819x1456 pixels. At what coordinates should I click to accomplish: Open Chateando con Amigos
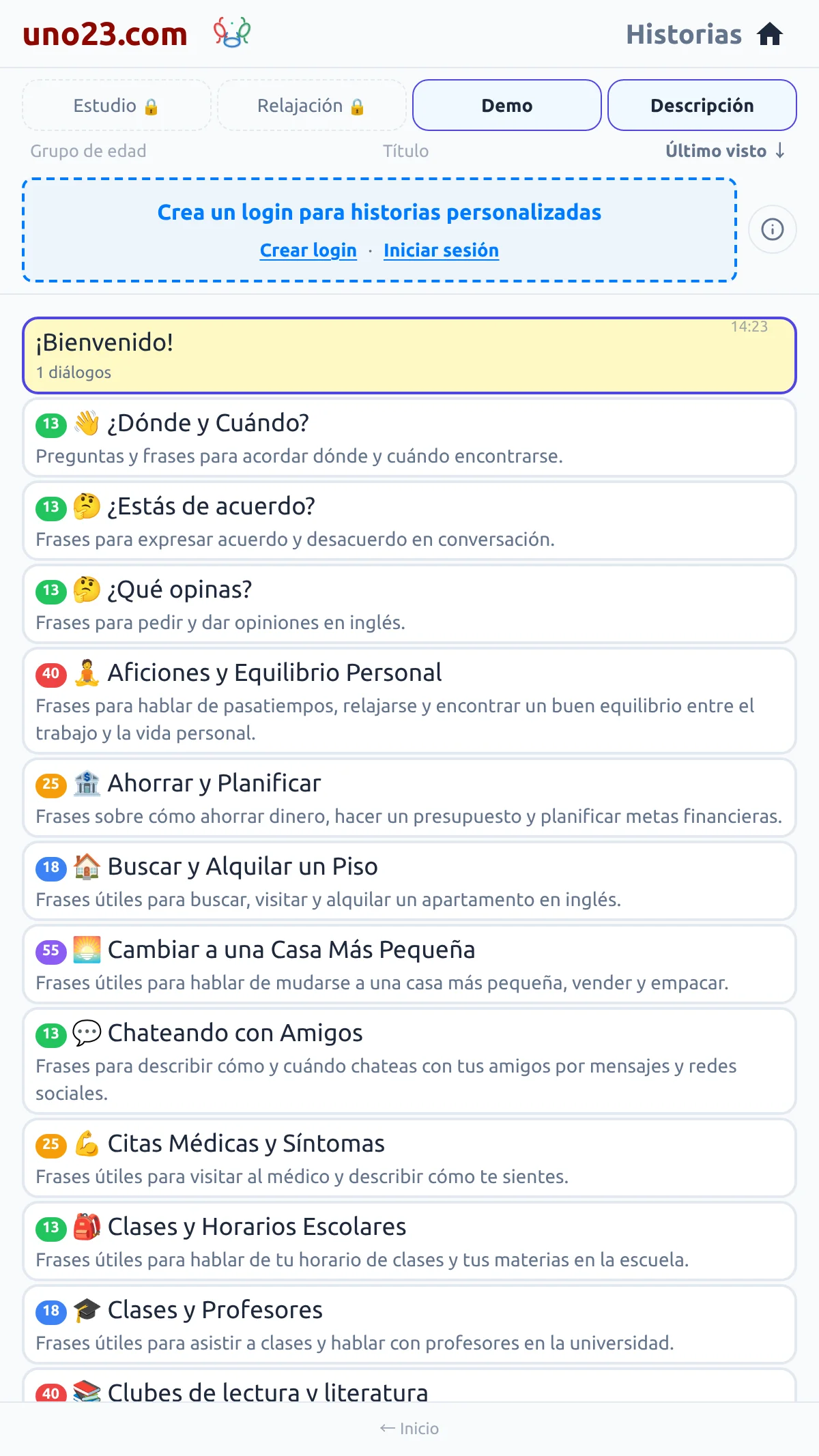coord(409,1061)
